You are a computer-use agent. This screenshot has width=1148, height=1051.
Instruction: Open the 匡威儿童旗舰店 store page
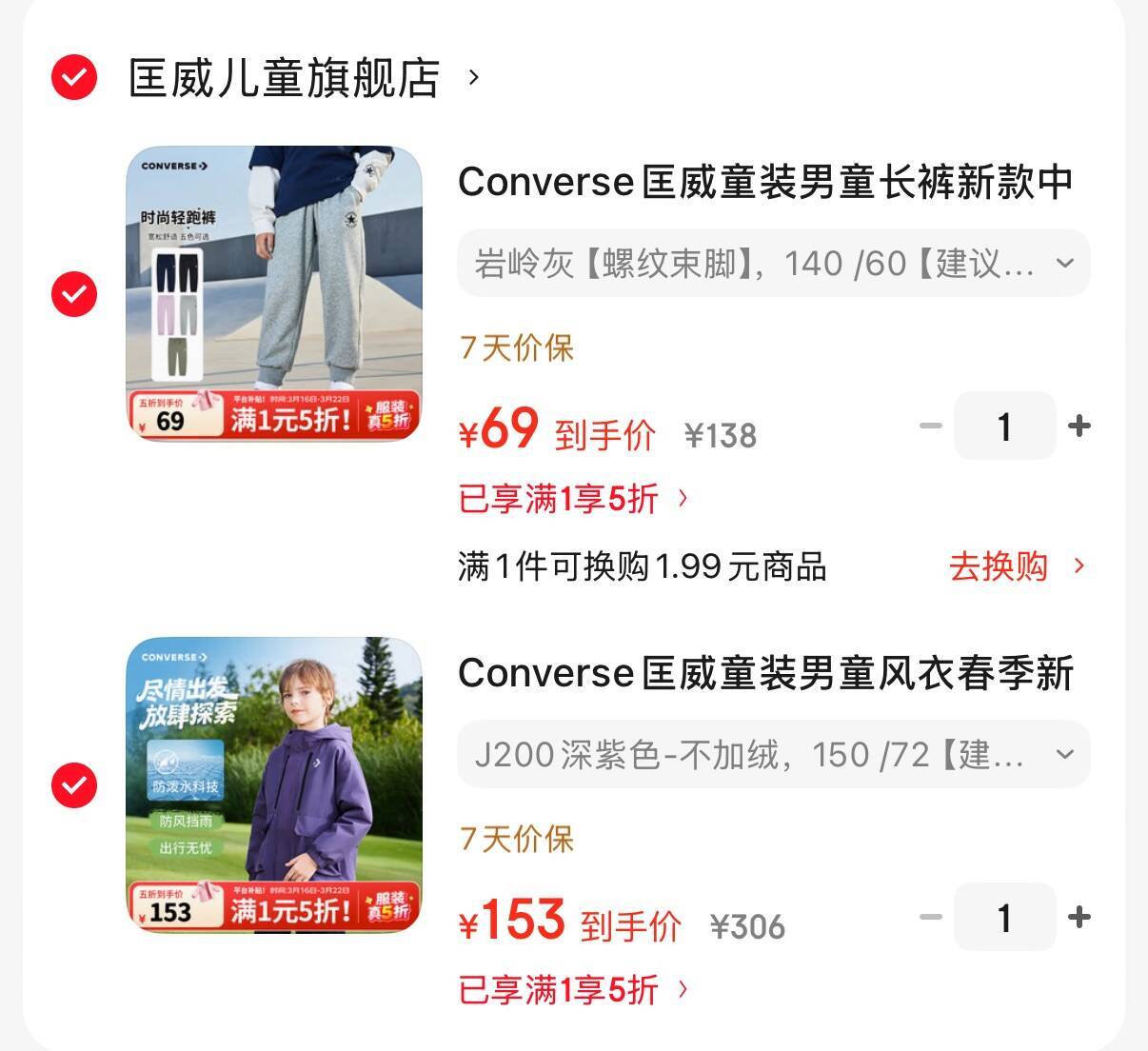pyautogui.click(x=305, y=78)
